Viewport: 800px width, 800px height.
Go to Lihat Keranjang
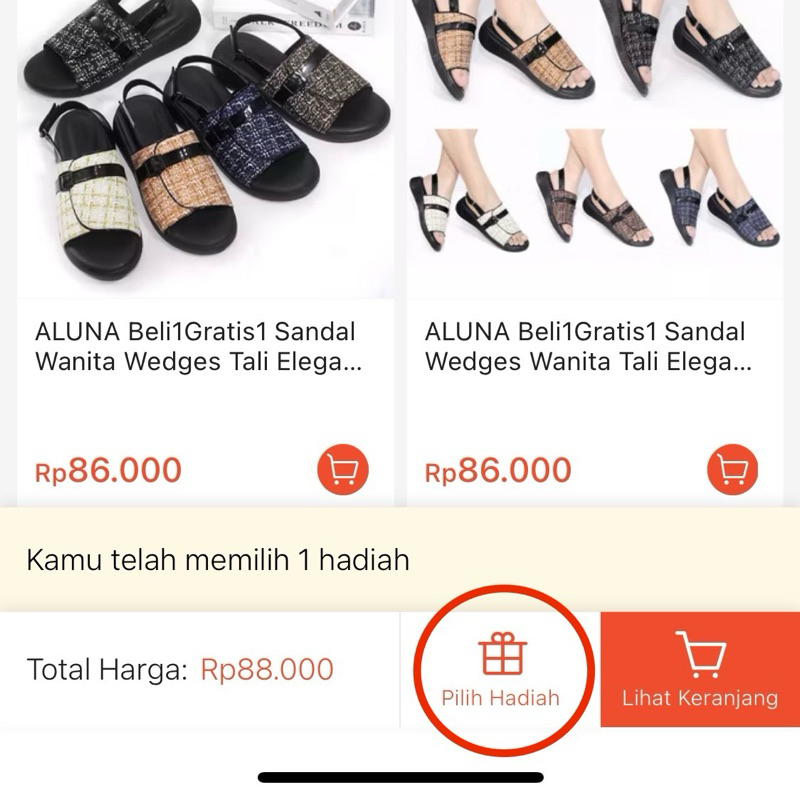point(700,669)
